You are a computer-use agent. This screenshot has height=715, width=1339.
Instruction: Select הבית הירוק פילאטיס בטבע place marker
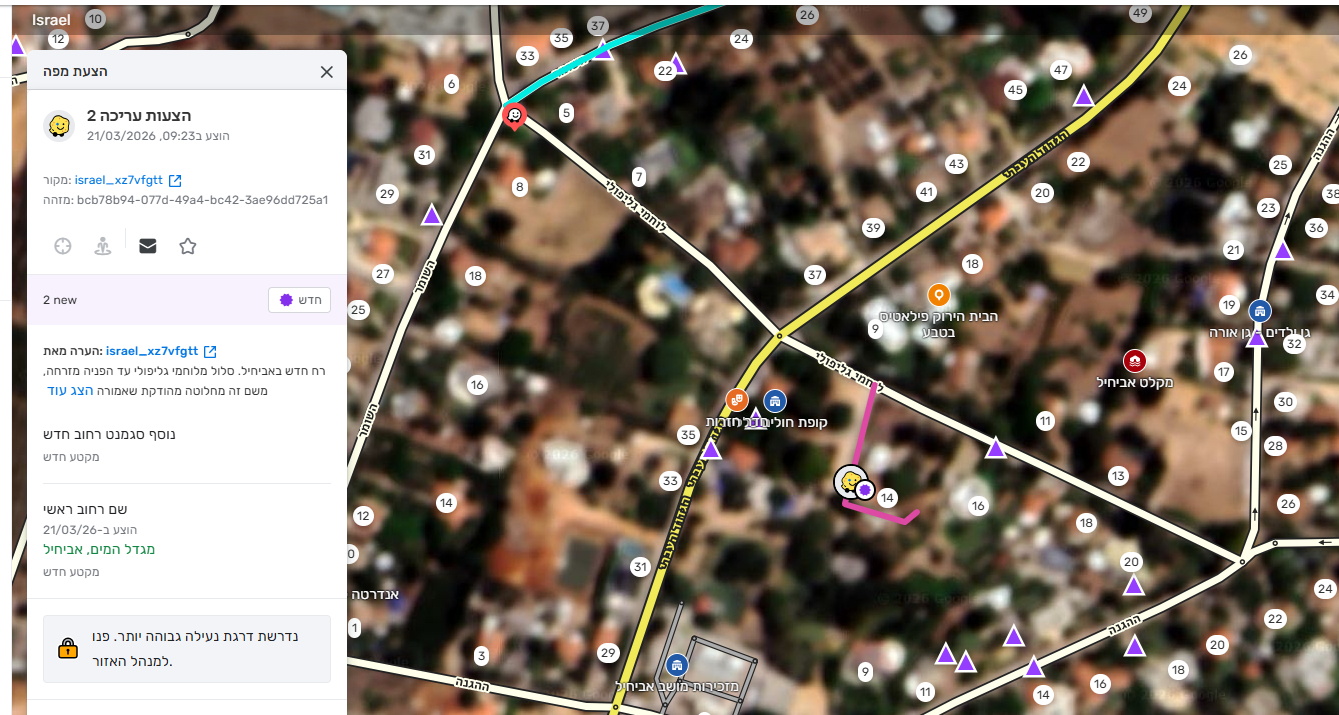tap(938, 295)
